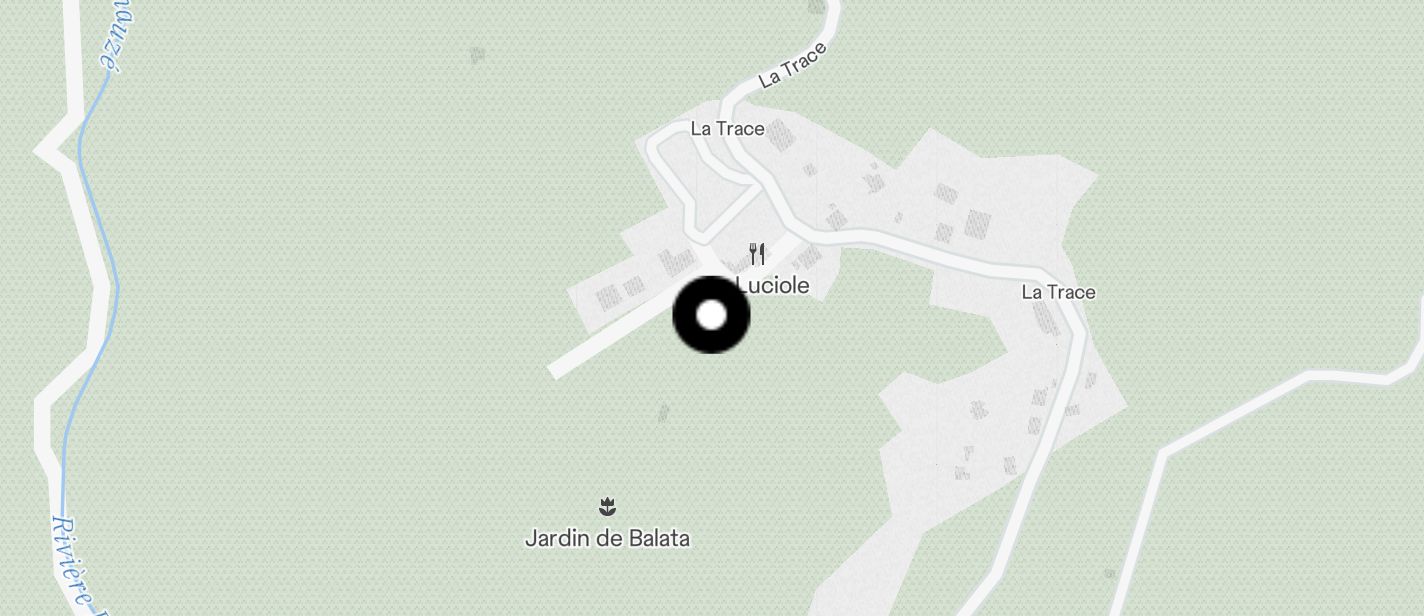Select the Jardin de Balata garden marker

[607, 507]
